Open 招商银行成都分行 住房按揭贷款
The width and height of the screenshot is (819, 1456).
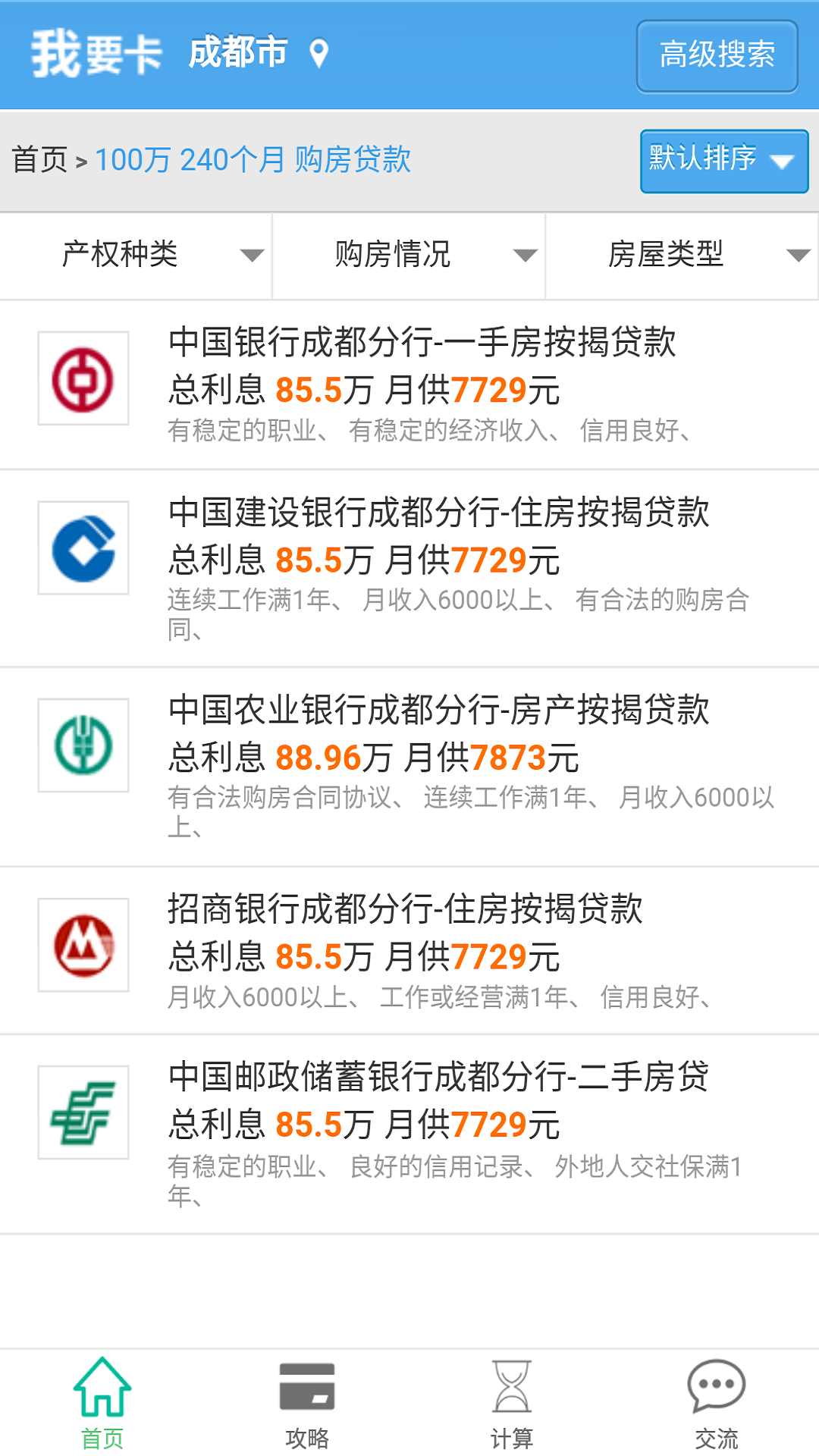[x=405, y=909]
